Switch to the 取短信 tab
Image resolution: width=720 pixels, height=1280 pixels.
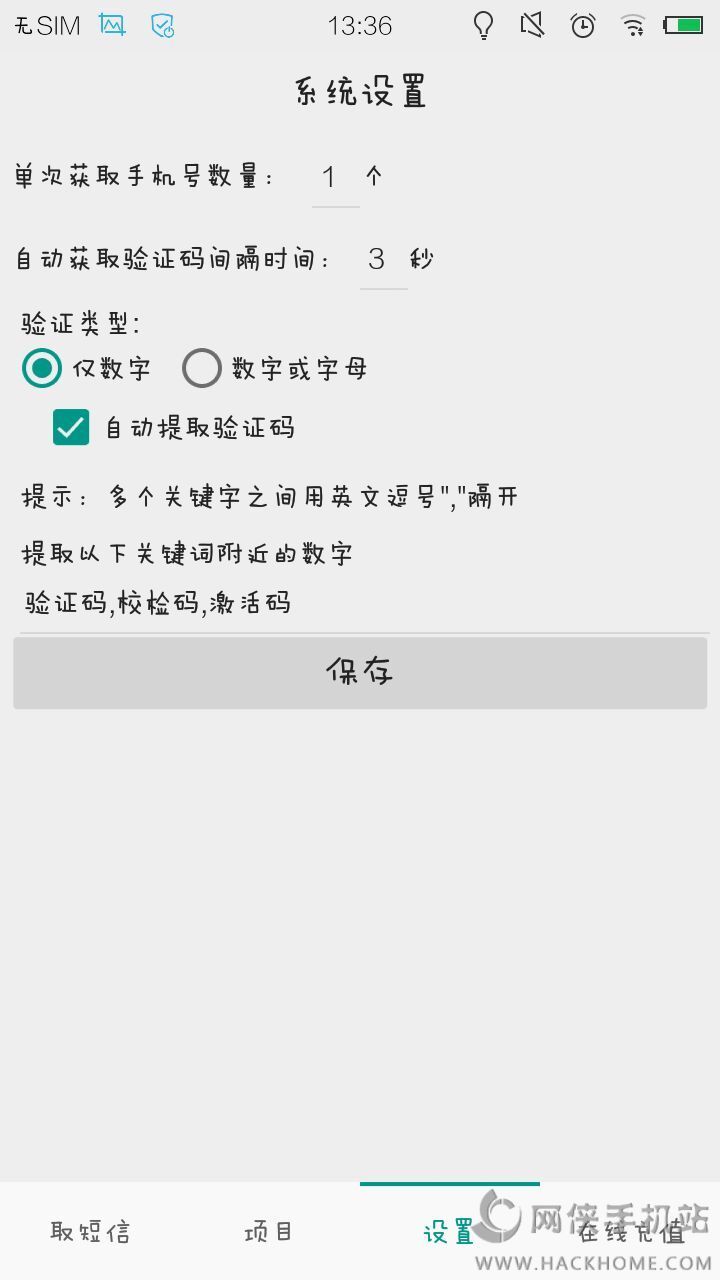(90, 1232)
